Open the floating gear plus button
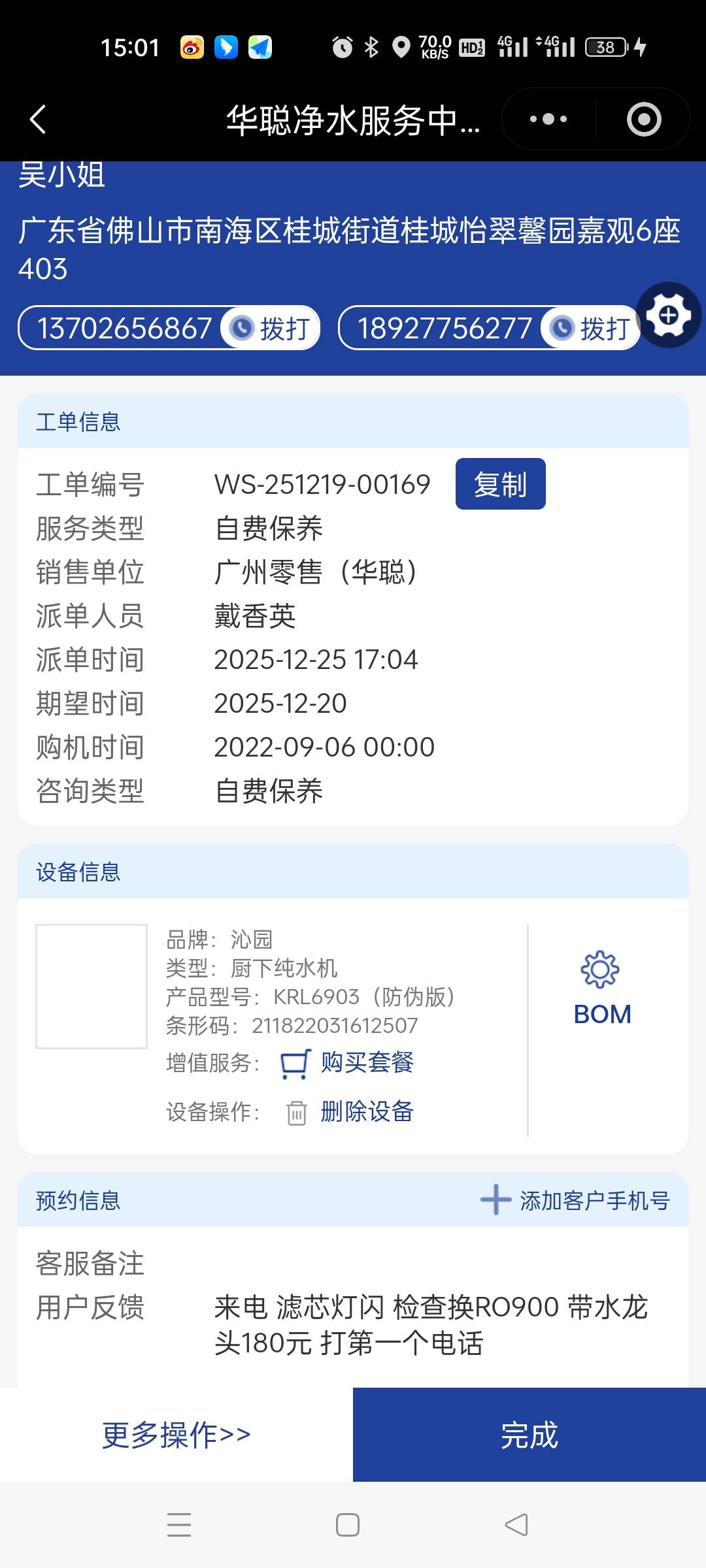This screenshot has width=706, height=1568. [668, 316]
